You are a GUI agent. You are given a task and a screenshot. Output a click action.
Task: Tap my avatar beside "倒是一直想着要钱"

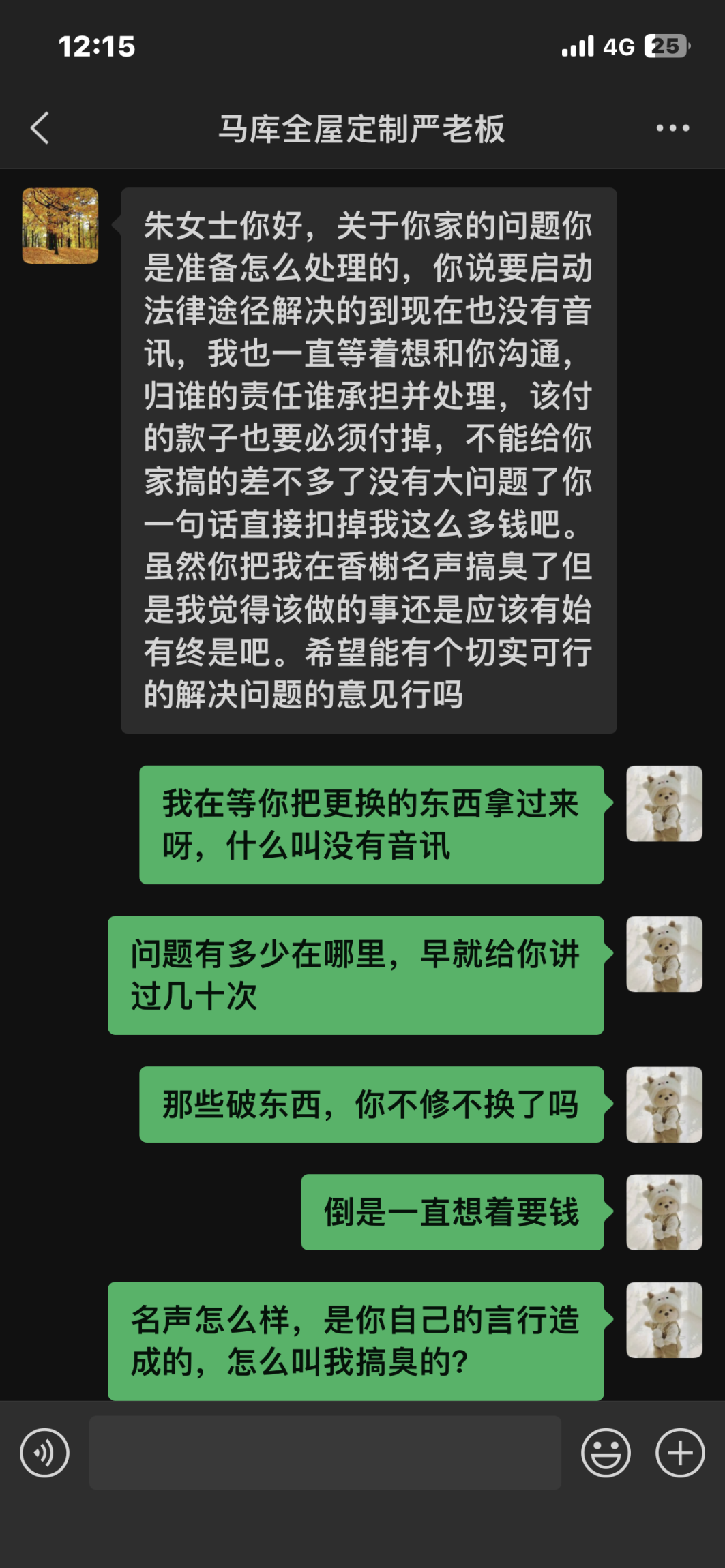664,1211
